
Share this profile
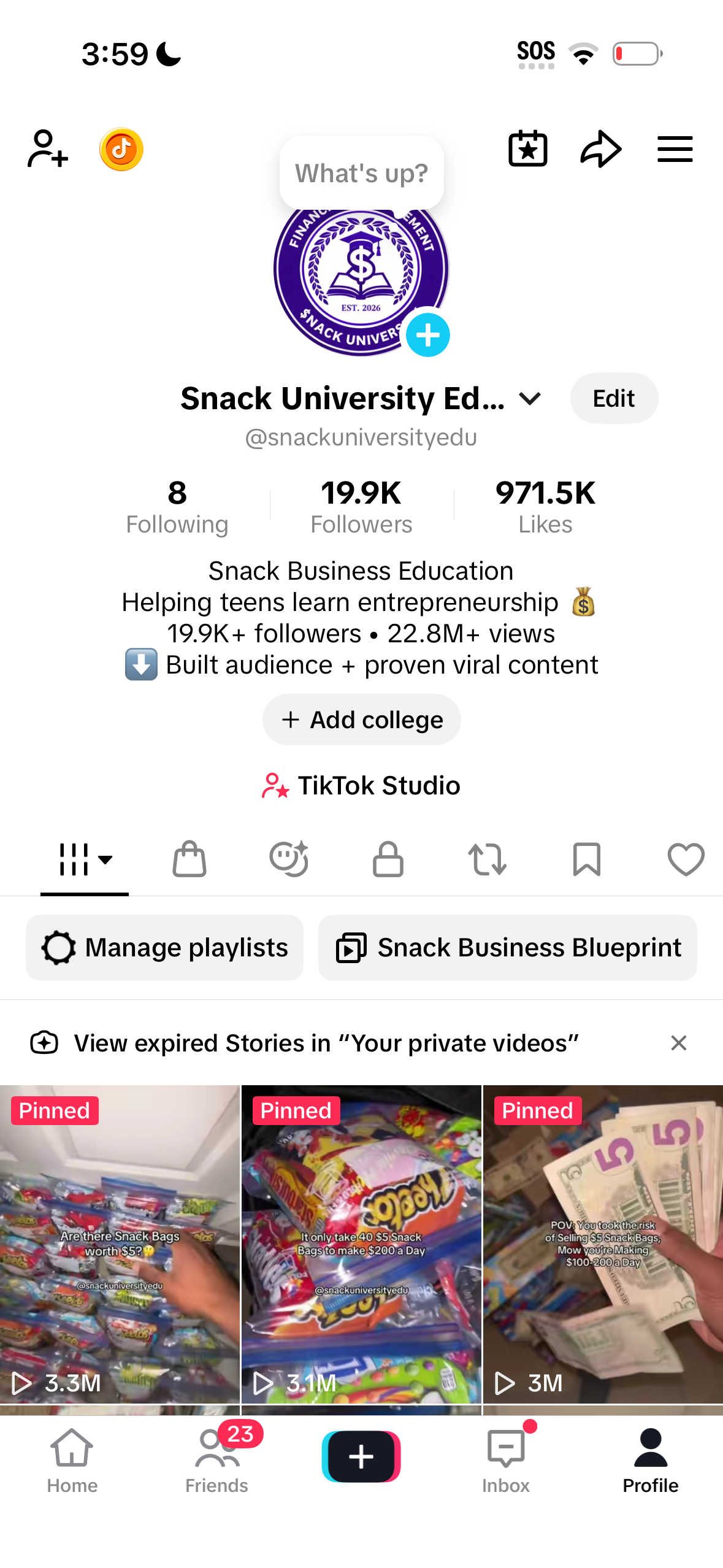[601, 148]
